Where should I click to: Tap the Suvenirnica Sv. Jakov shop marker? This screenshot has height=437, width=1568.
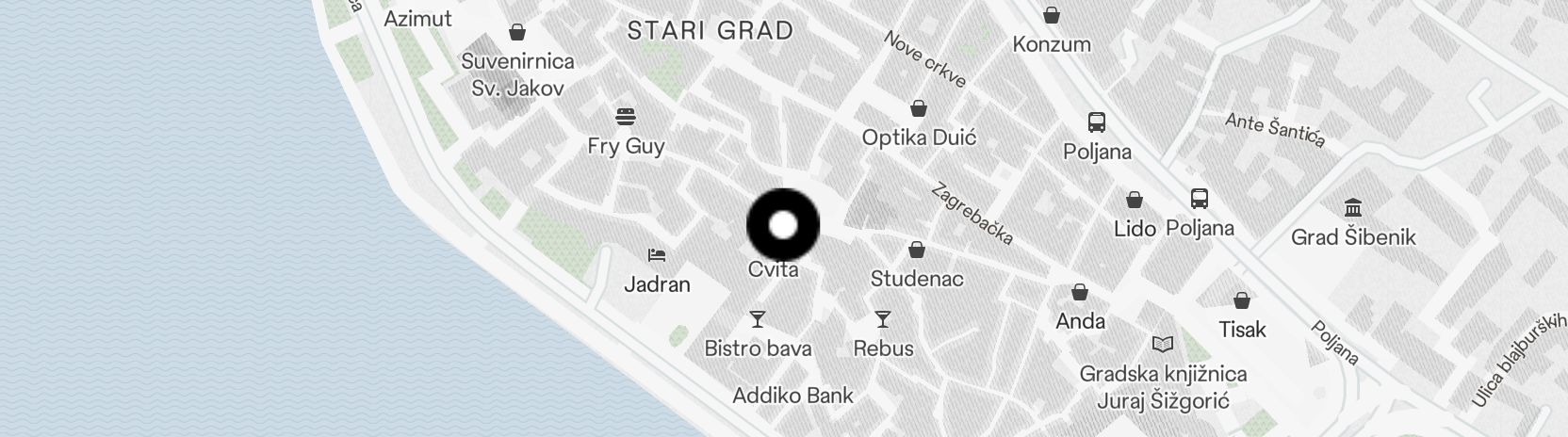(x=517, y=33)
